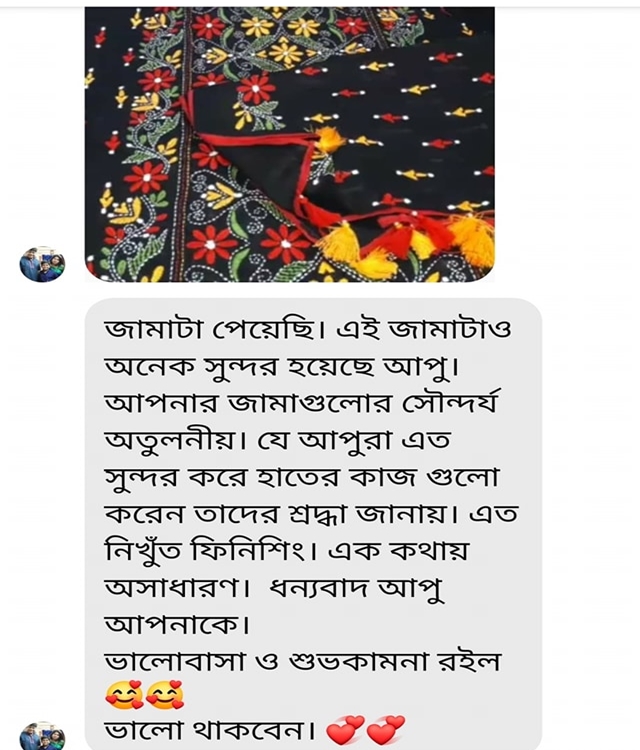Open the embroidered black fabric photo message

pyautogui.click(x=289, y=143)
